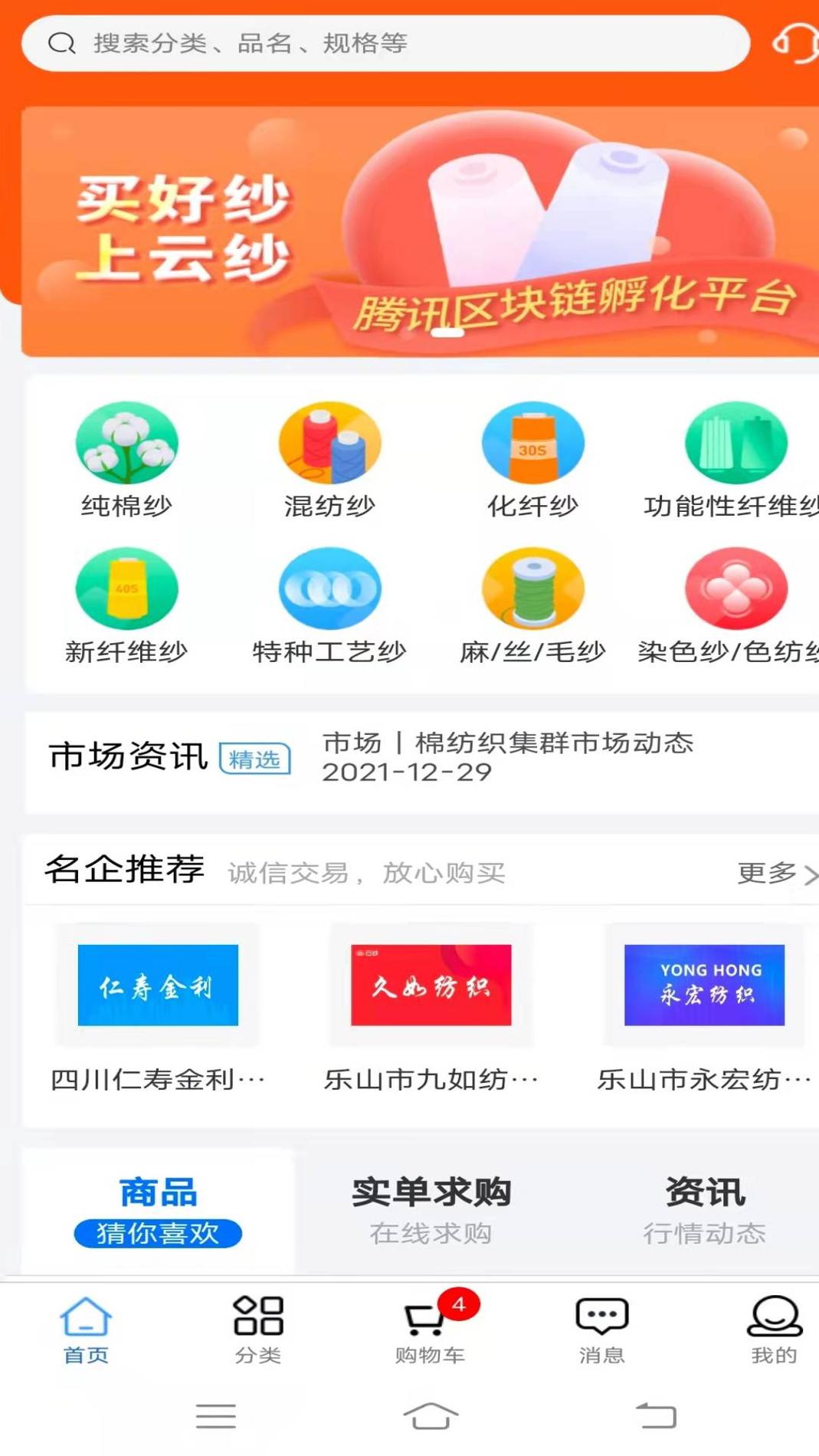Screen dimensions: 819x1456
Task: Open the 消息 messages tab
Action: (601, 1329)
